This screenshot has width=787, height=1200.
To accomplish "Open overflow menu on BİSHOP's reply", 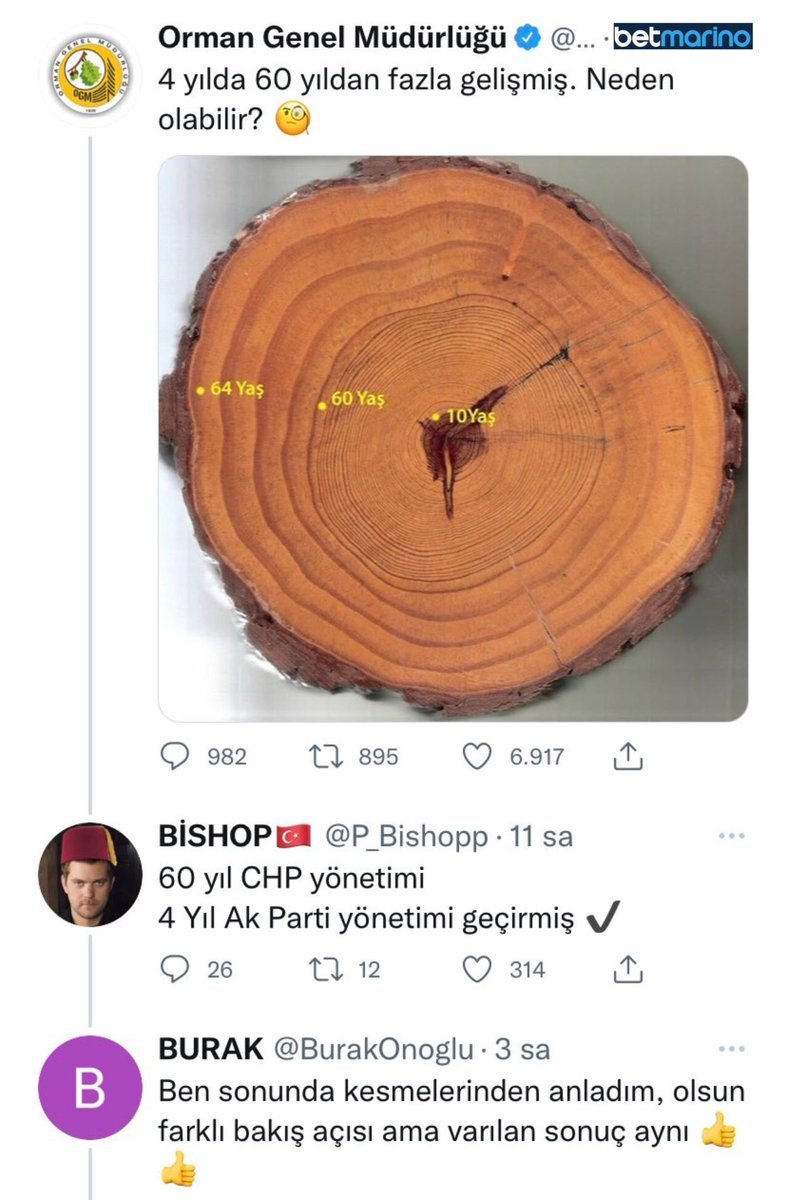I will 732,835.
